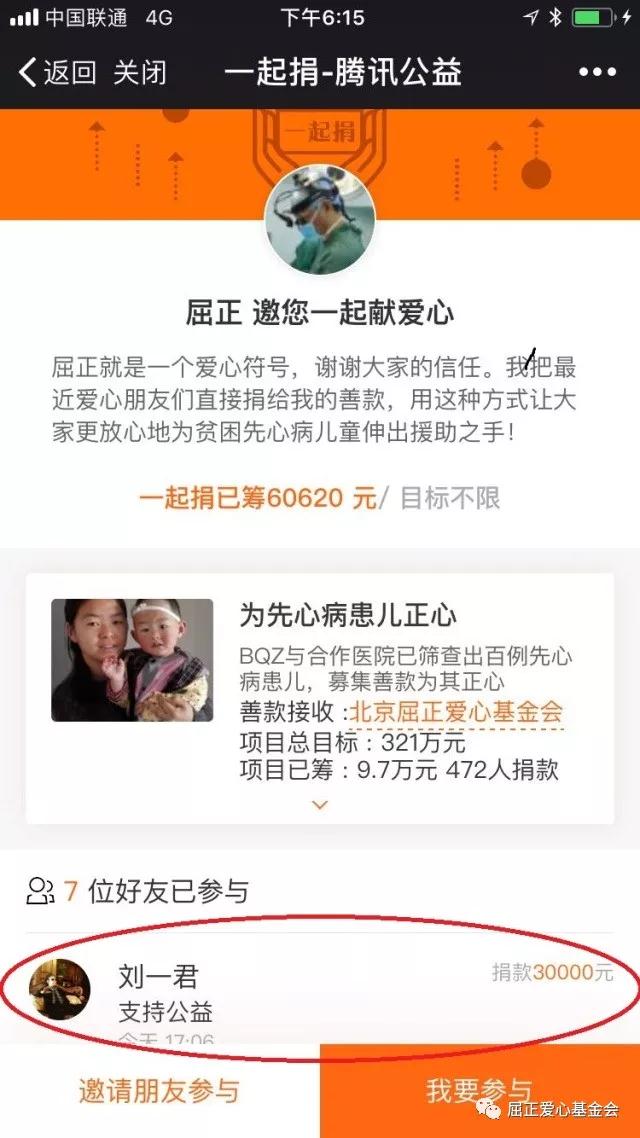The height and width of the screenshot is (1138, 640).
Task: Open the 北京屈正爱心基金会 link
Action: [455, 713]
